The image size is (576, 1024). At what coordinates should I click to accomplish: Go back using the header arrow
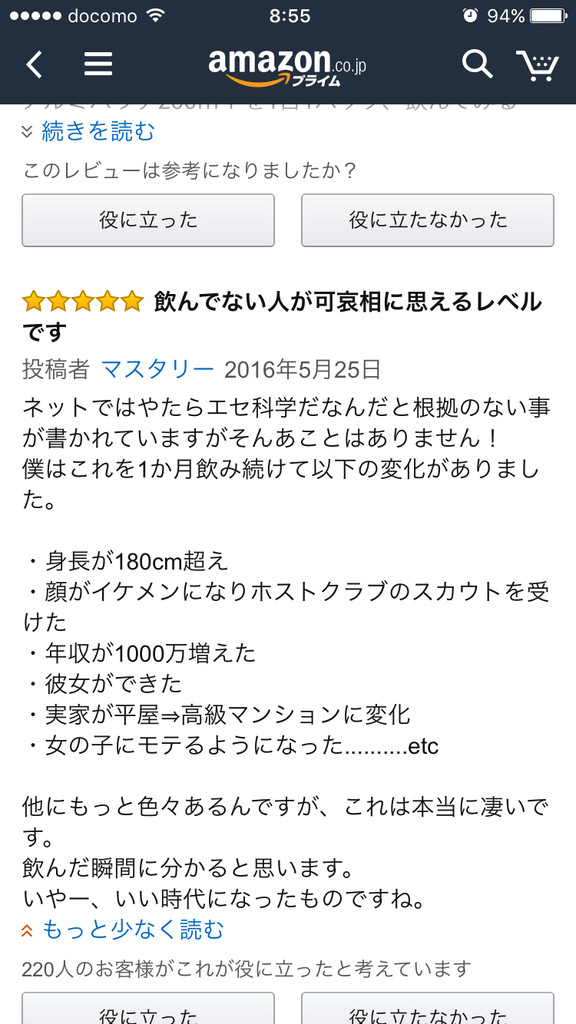[x=34, y=65]
